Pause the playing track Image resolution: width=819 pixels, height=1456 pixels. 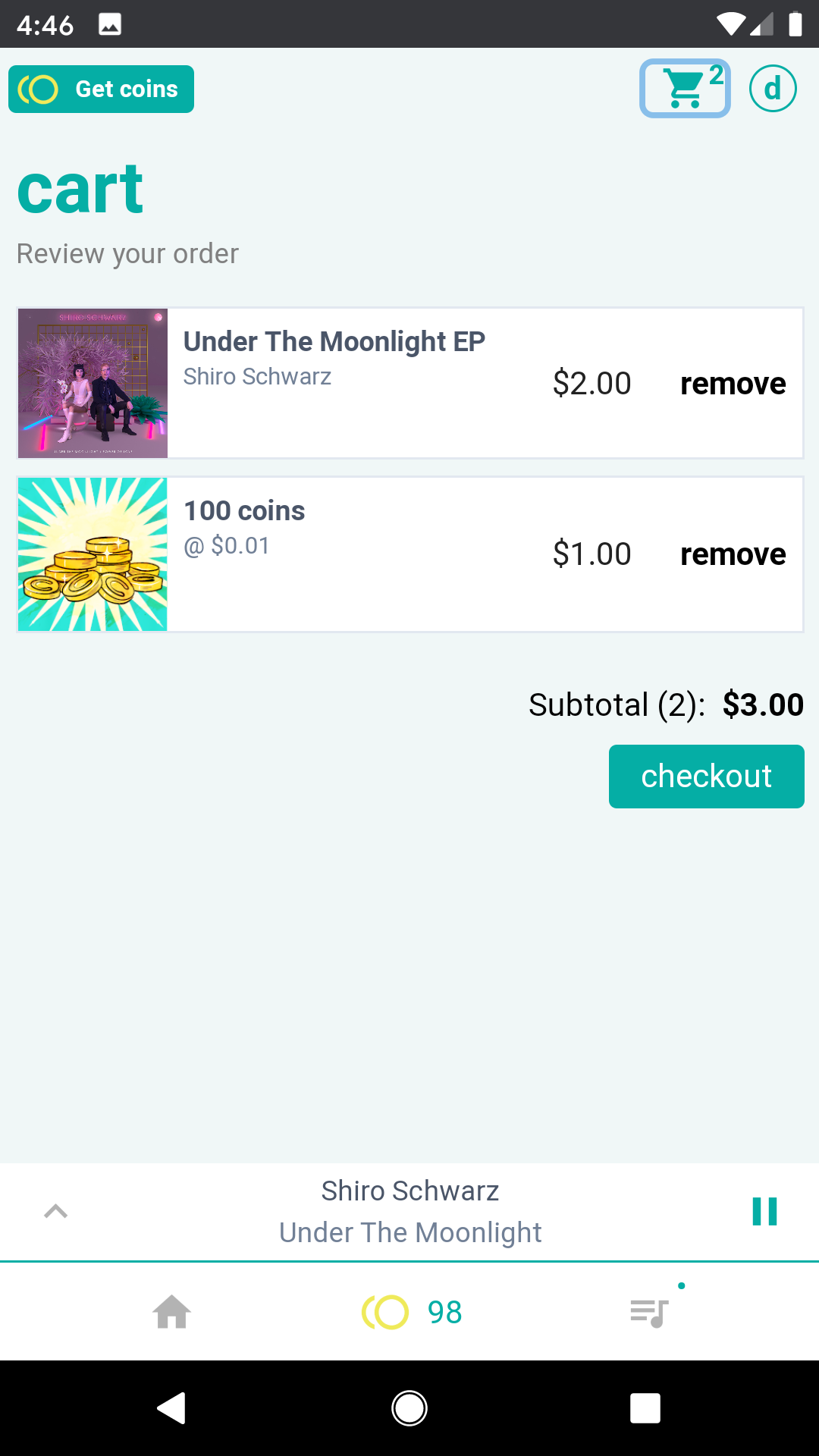764,1211
